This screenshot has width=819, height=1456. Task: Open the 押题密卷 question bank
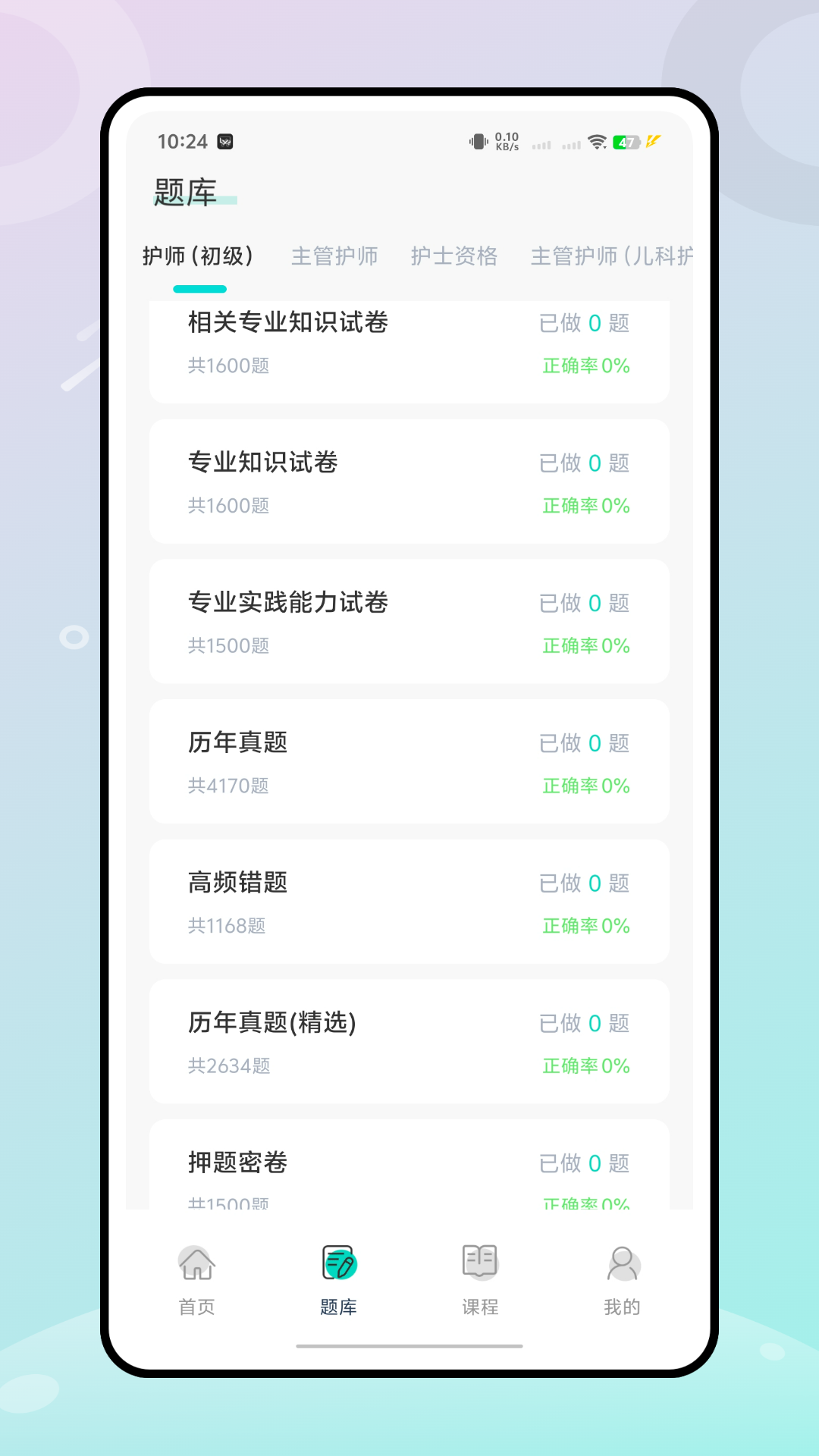pyautogui.click(x=409, y=1168)
